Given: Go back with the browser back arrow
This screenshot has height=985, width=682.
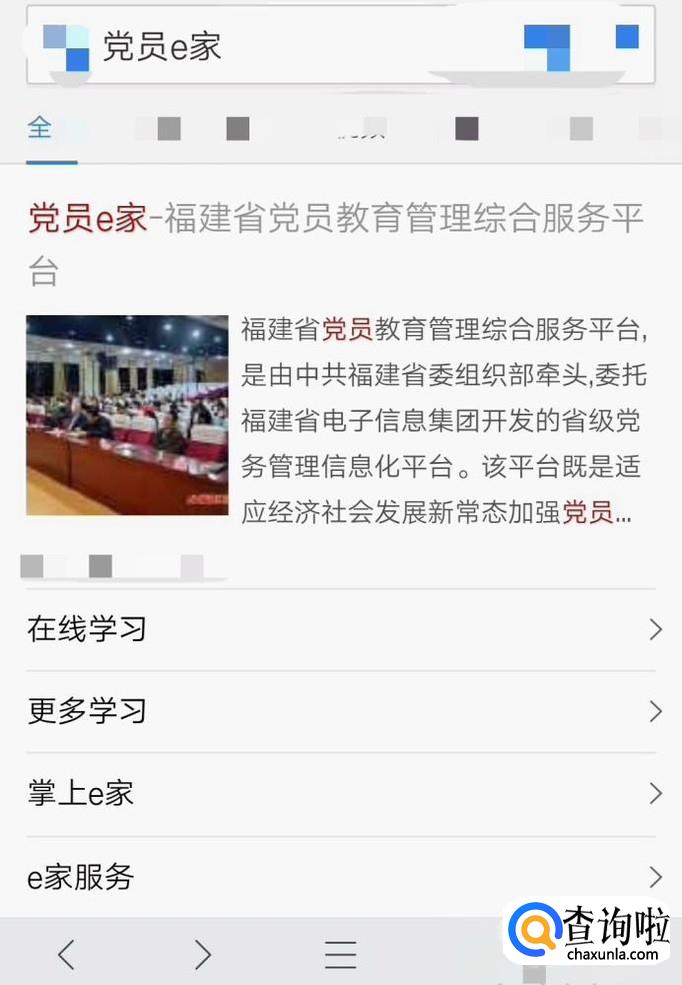Looking at the screenshot, I should coord(66,954).
